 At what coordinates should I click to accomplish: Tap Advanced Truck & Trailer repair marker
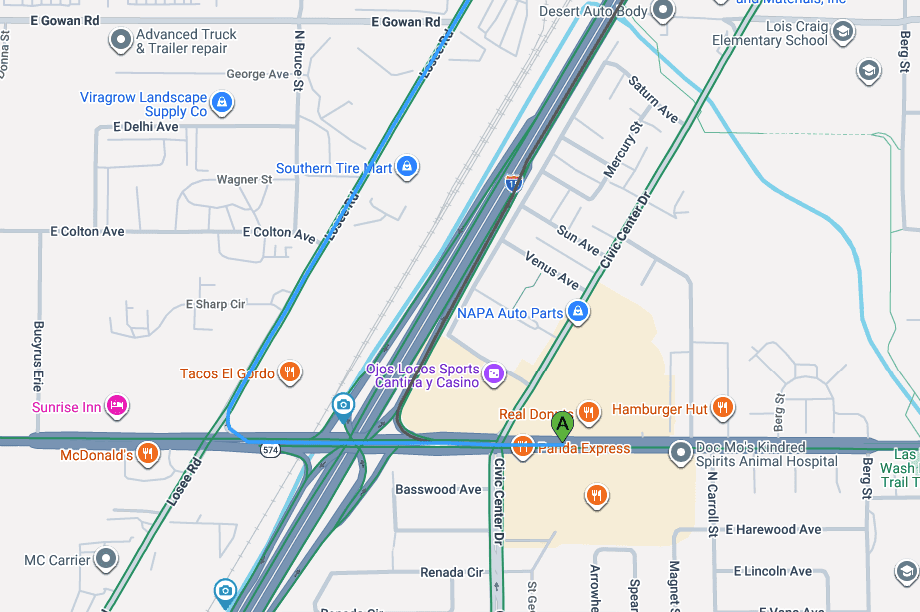121,41
